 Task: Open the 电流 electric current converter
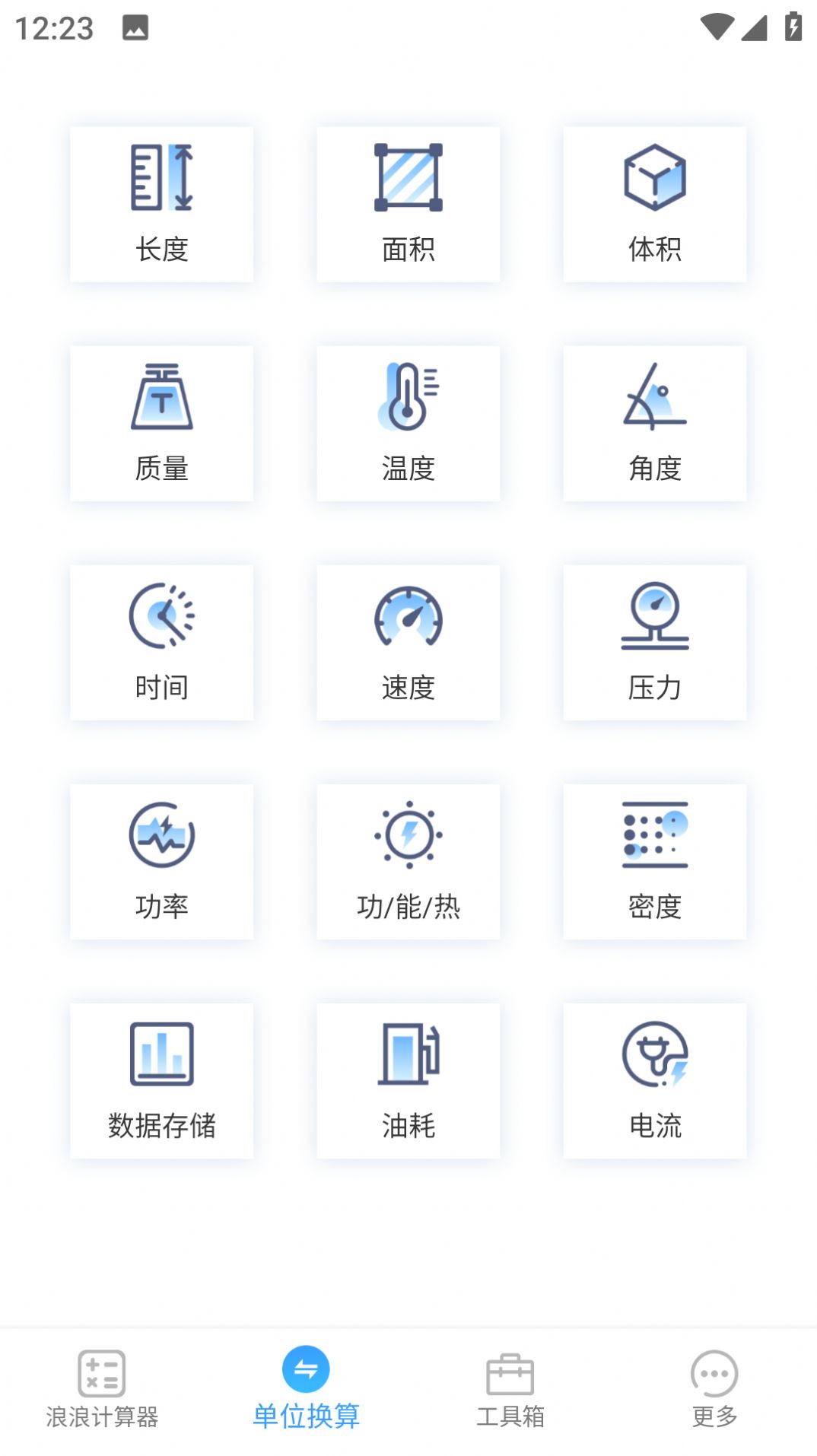[x=655, y=1080]
